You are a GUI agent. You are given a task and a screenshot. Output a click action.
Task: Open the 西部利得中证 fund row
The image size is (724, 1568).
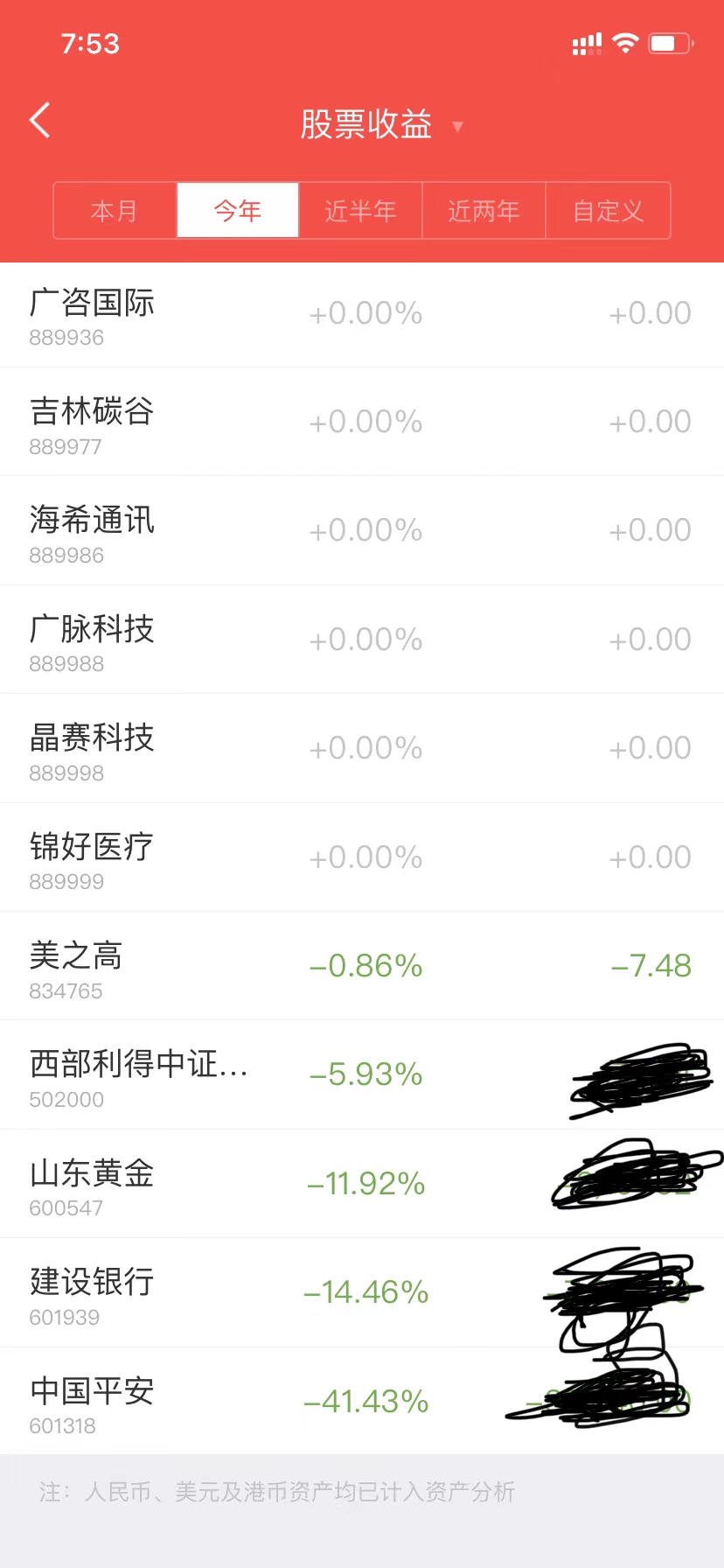[361, 1075]
